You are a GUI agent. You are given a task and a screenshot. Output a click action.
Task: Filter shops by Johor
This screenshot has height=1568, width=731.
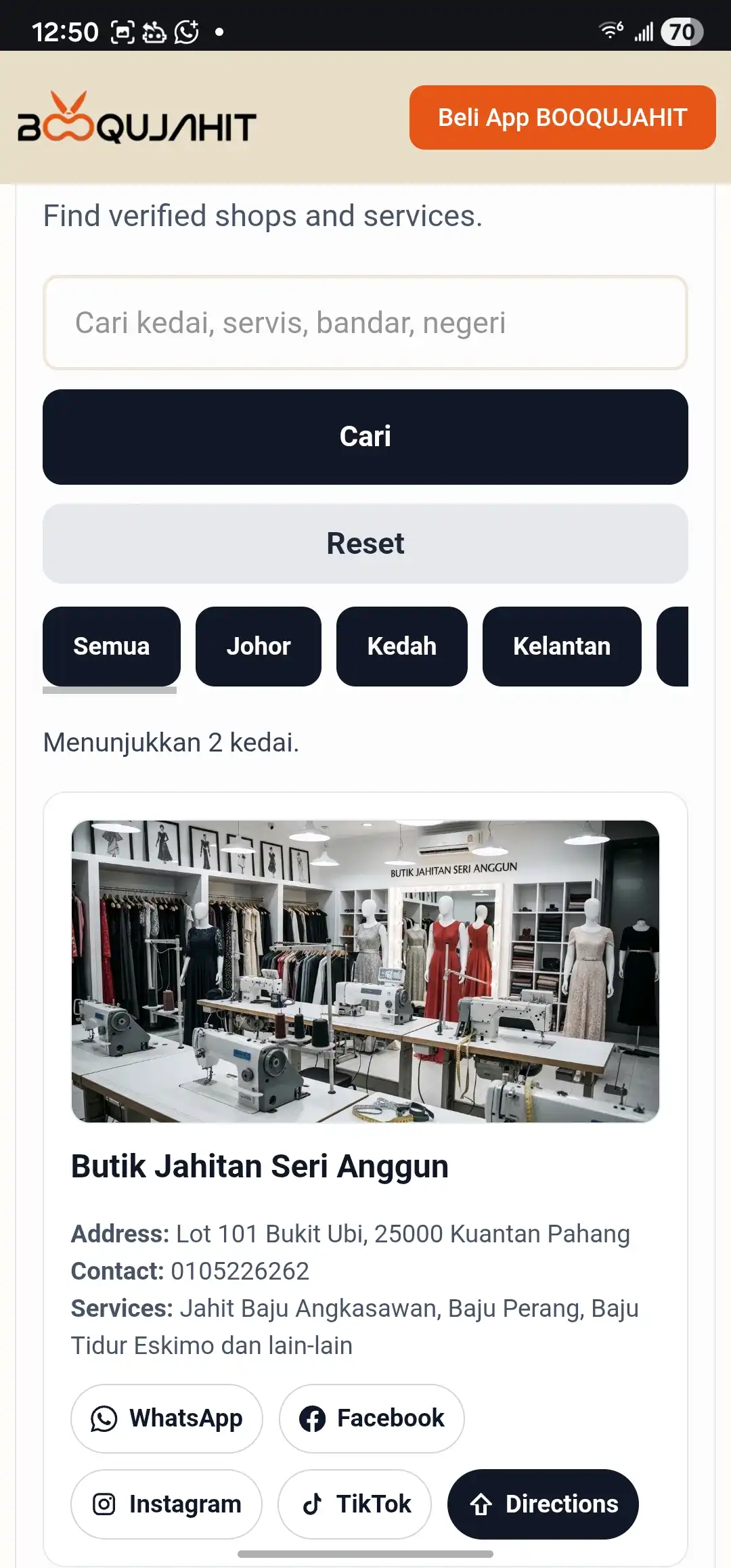tap(259, 647)
